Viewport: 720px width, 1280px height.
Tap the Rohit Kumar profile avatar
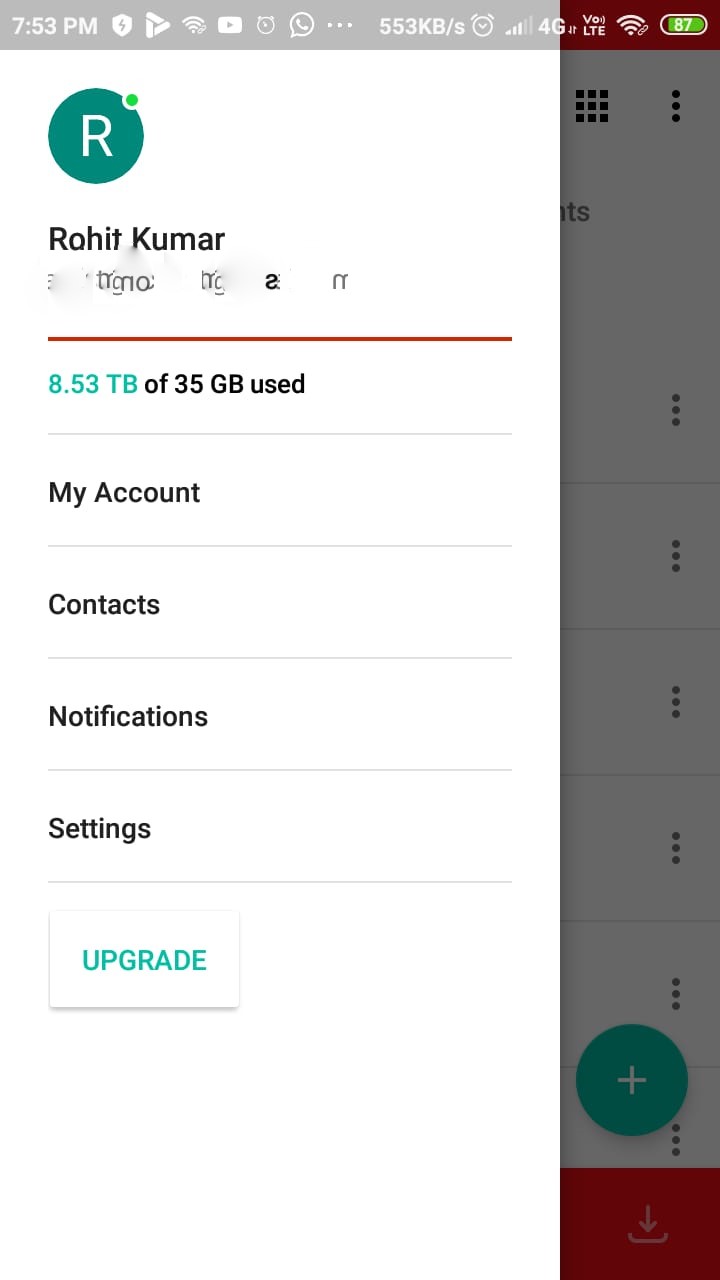pyautogui.click(x=96, y=136)
